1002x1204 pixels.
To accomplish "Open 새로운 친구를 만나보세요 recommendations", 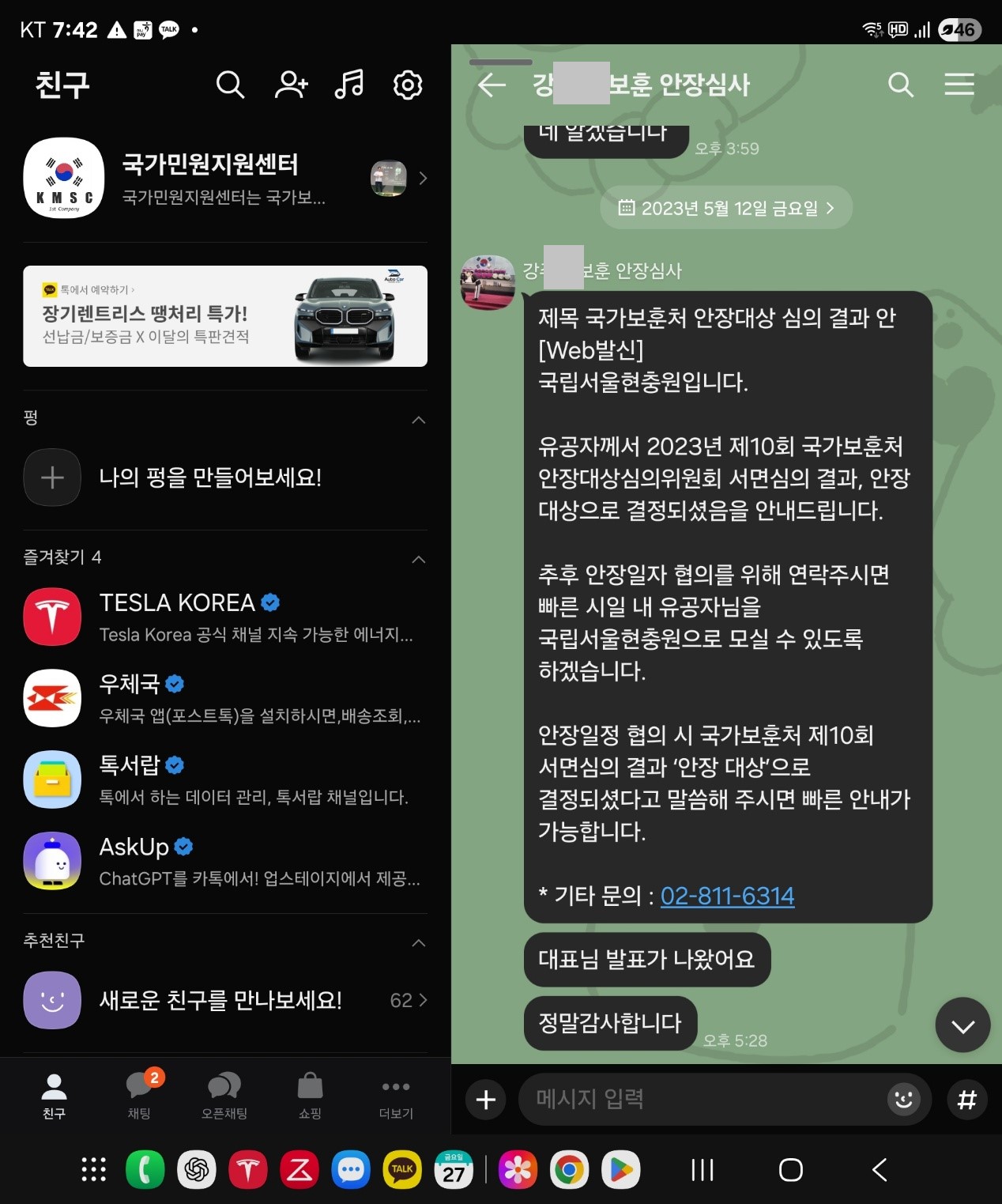I will pos(225,1000).
